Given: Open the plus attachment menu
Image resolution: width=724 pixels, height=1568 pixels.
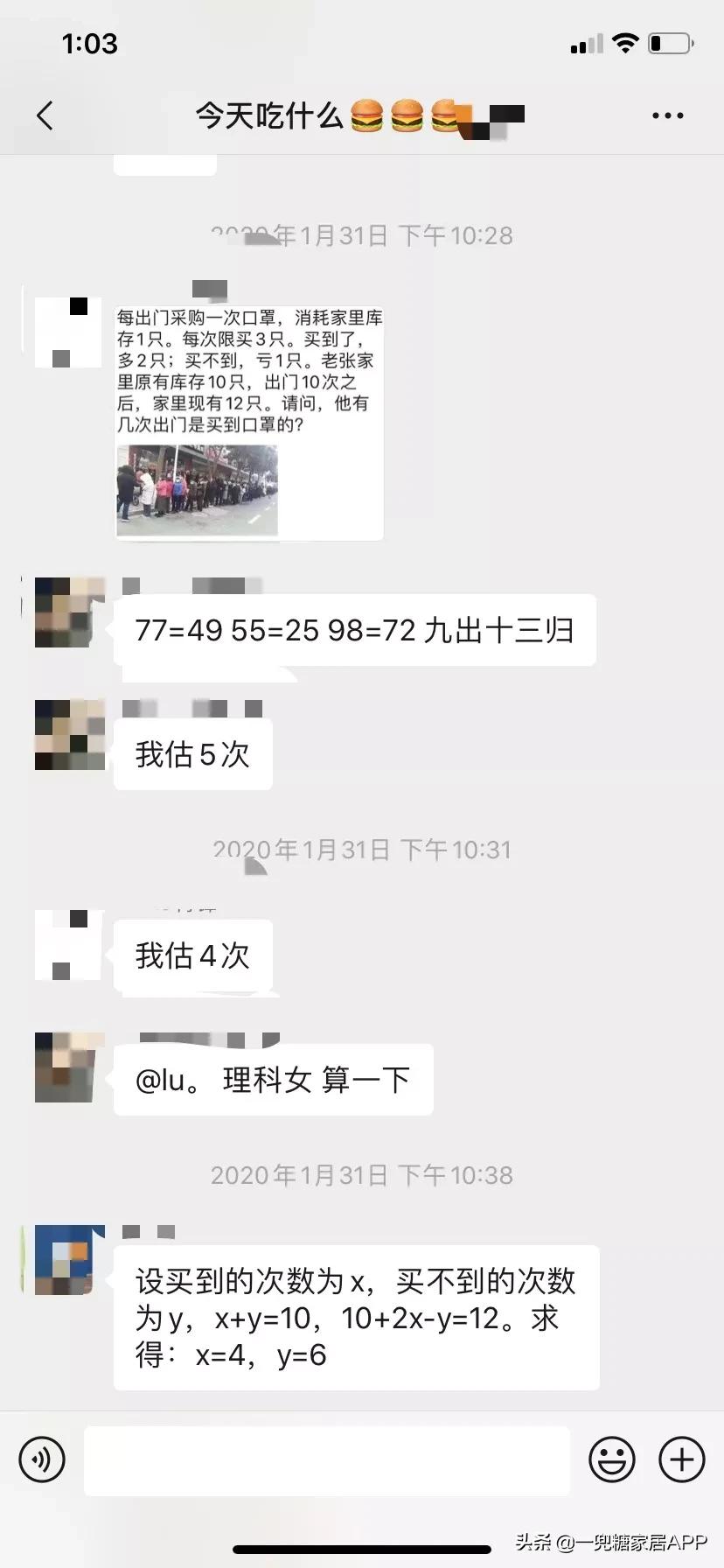Looking at the screenshot, I should (681, 1459).
